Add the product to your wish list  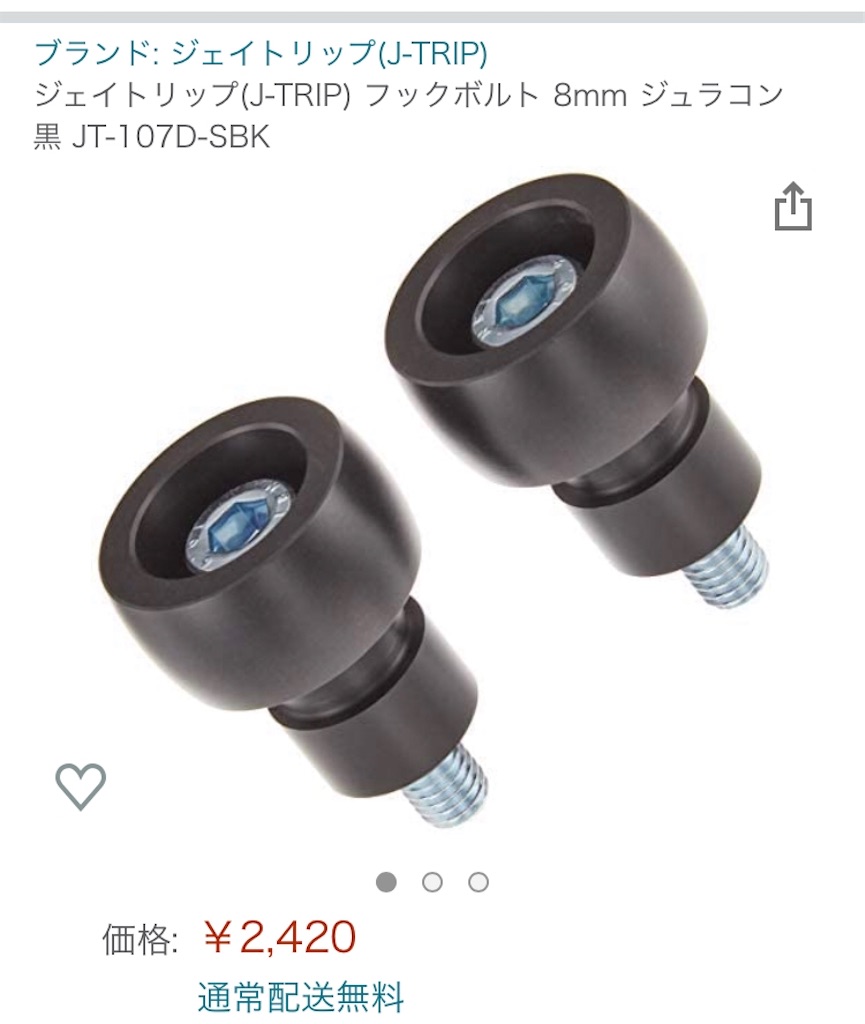81,786
